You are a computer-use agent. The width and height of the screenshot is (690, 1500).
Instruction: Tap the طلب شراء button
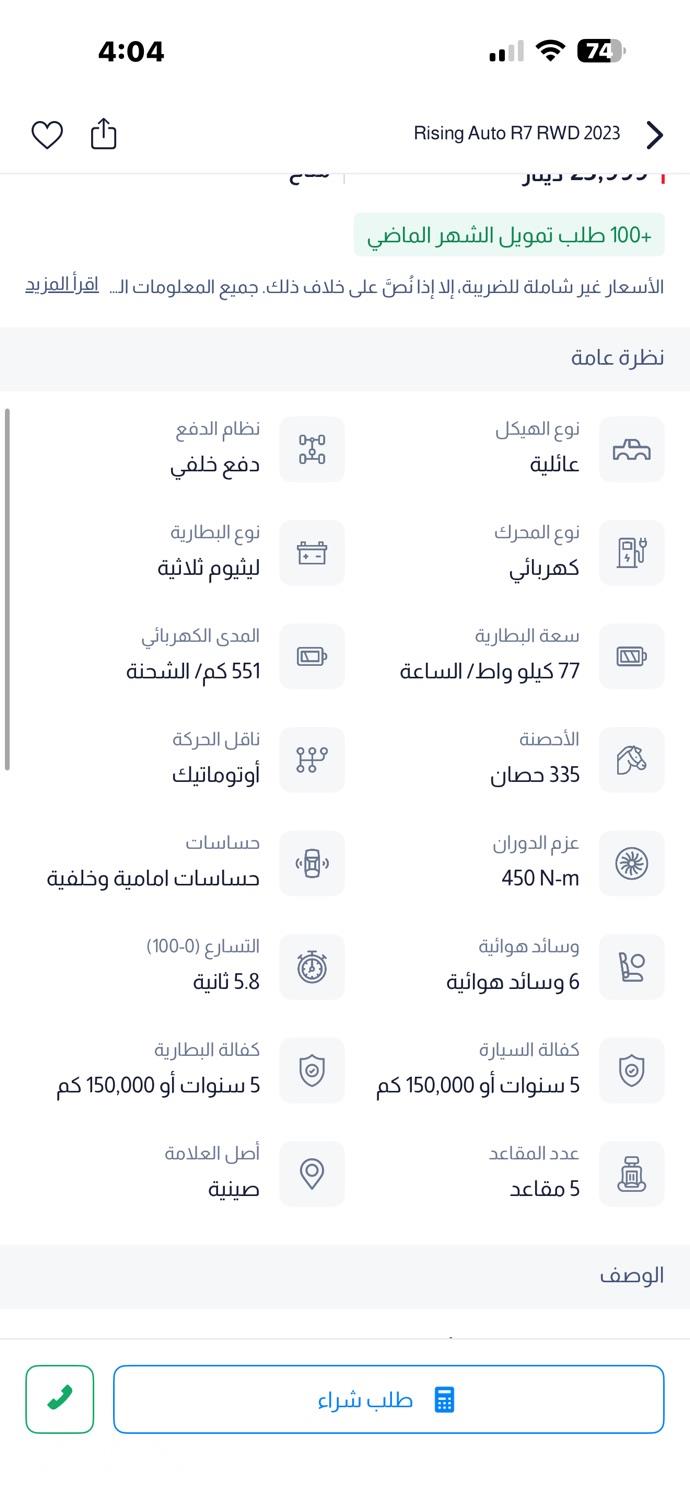[x=388, y=1399]
